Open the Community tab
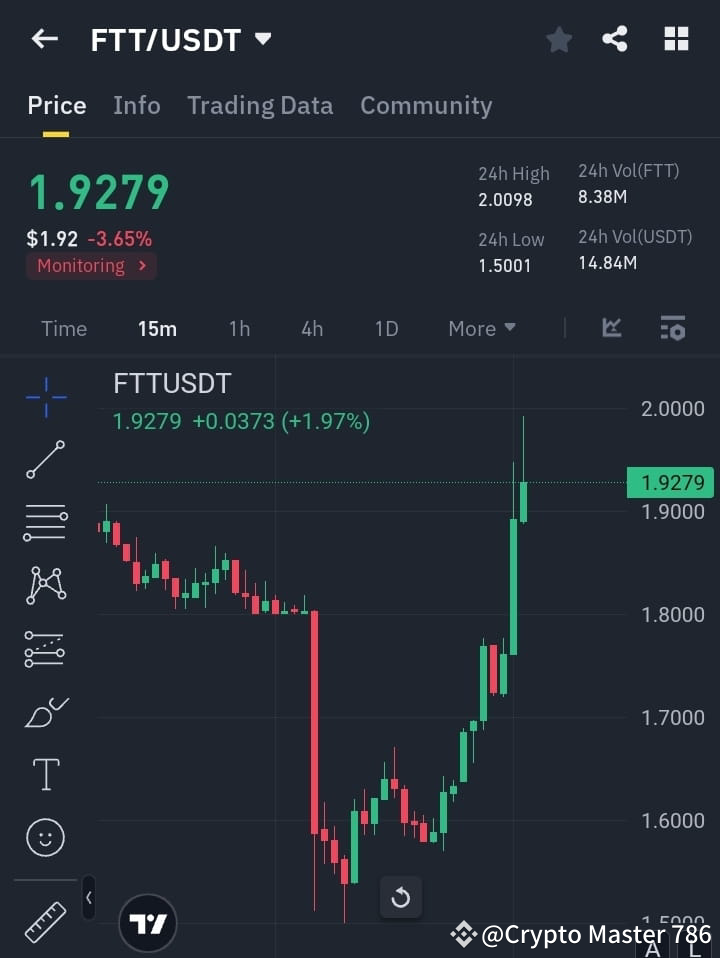This screenshot has width=720, height=958. point(426,105)
